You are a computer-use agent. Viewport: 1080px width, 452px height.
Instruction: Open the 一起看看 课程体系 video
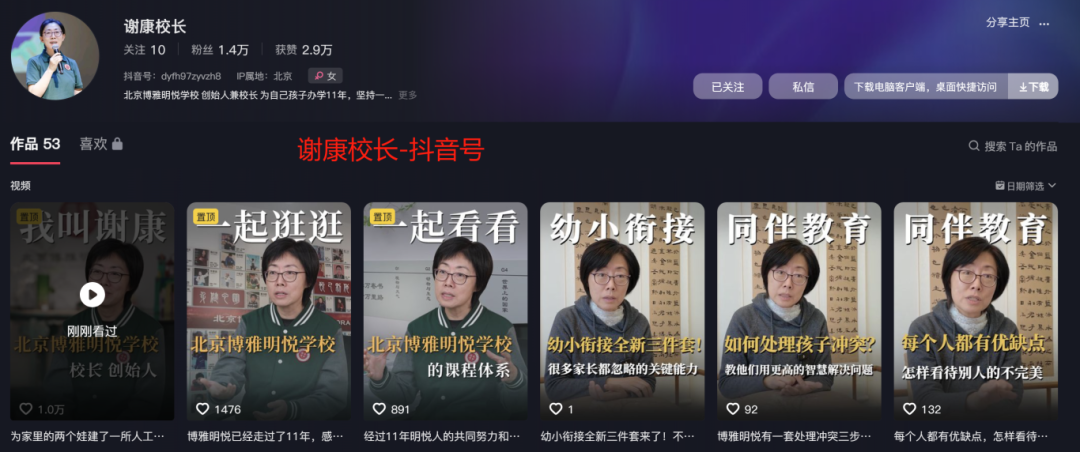pos(445,310)
